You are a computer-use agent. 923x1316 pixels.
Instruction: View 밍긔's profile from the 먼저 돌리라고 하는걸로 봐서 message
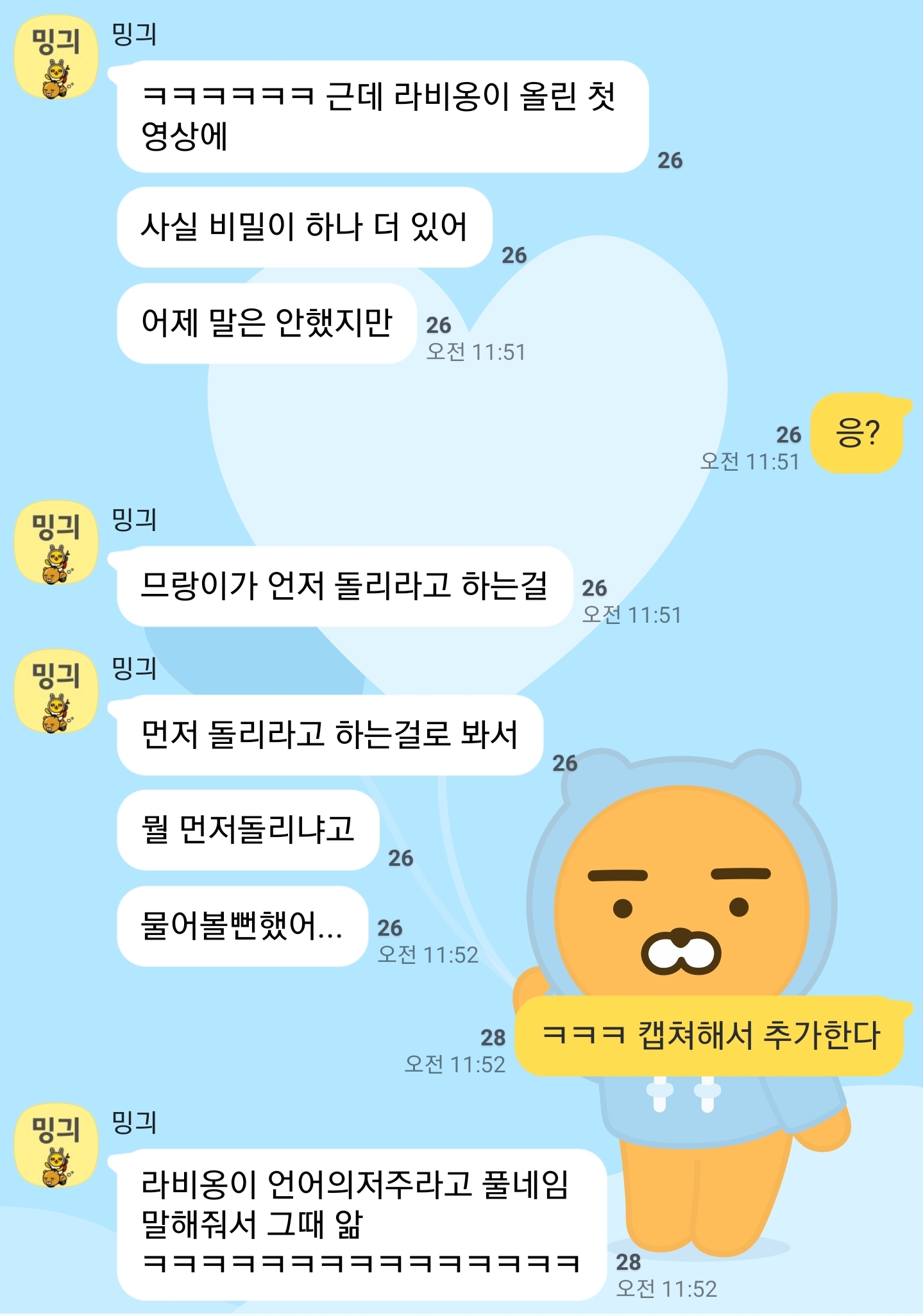click(x=56, y=692)
